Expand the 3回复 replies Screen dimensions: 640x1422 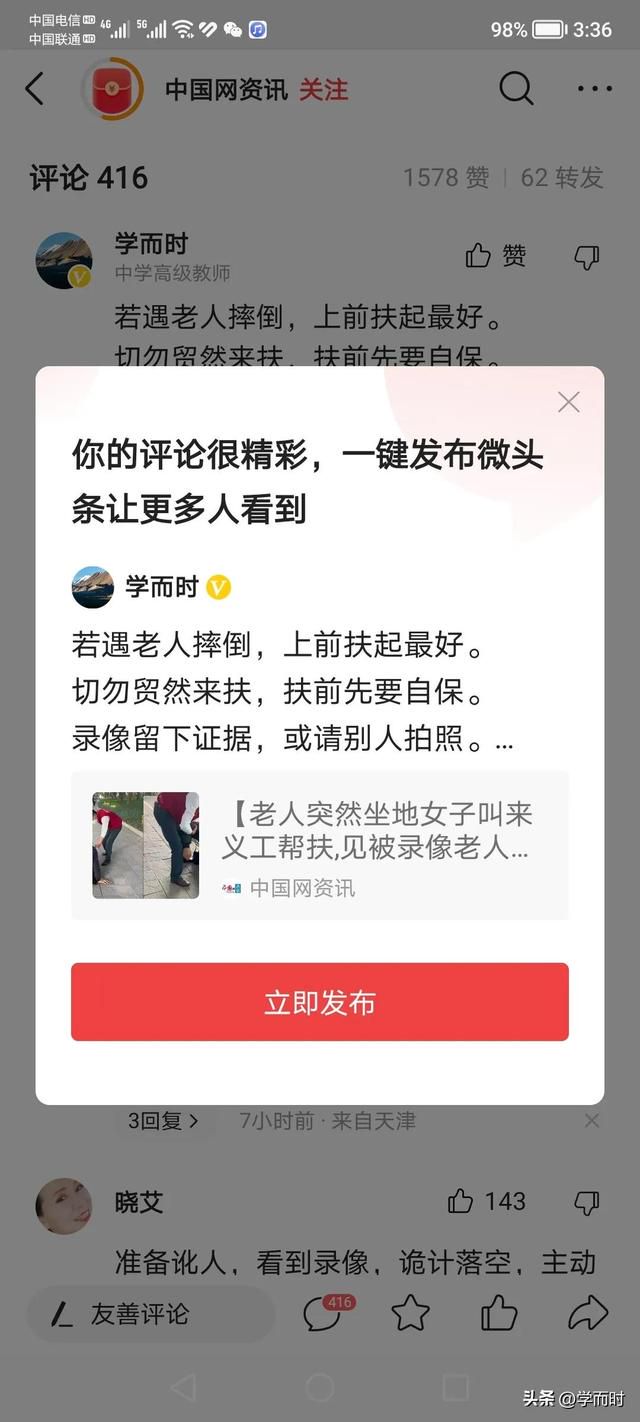point(162,1121)
